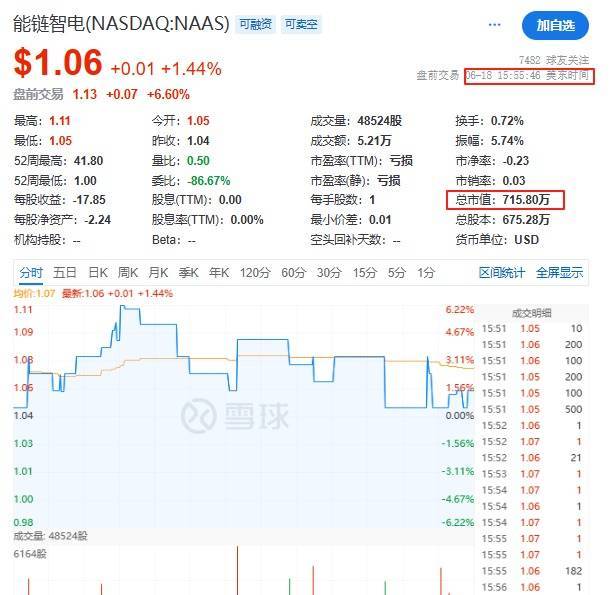Show the 日K daily candlestick chart

(x=97, y=272)
